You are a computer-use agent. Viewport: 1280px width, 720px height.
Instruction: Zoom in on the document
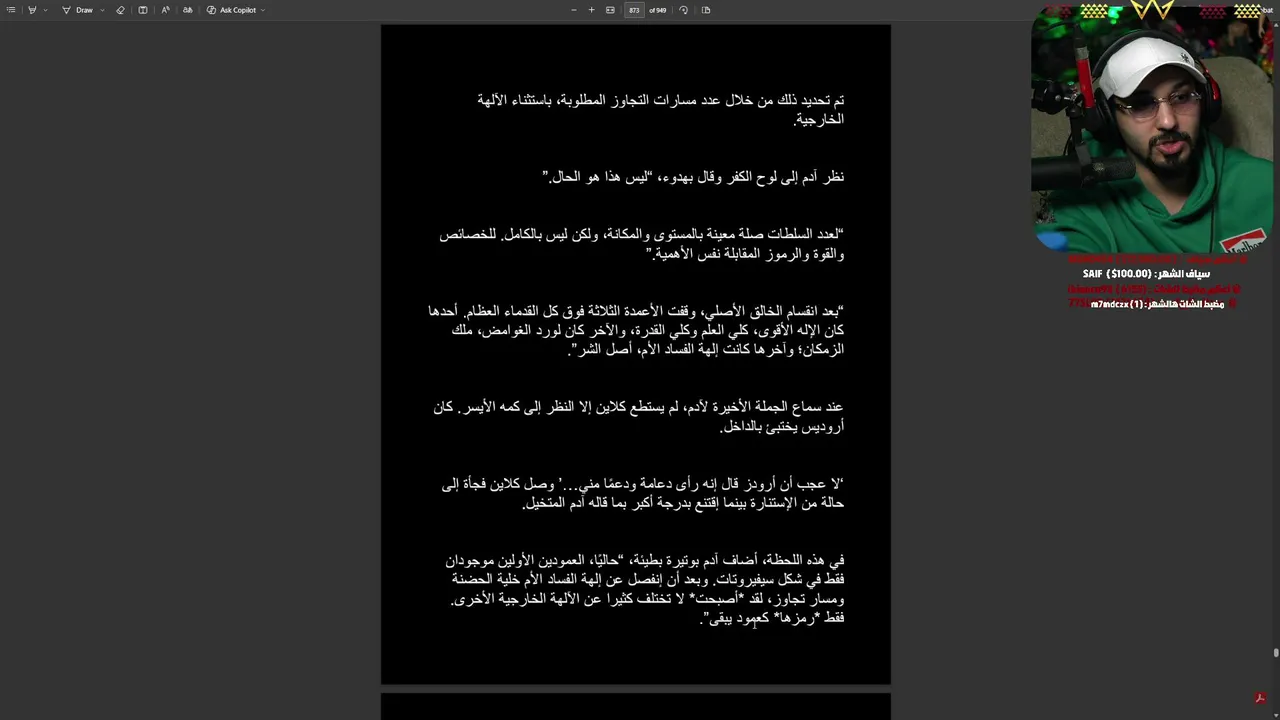591,10
